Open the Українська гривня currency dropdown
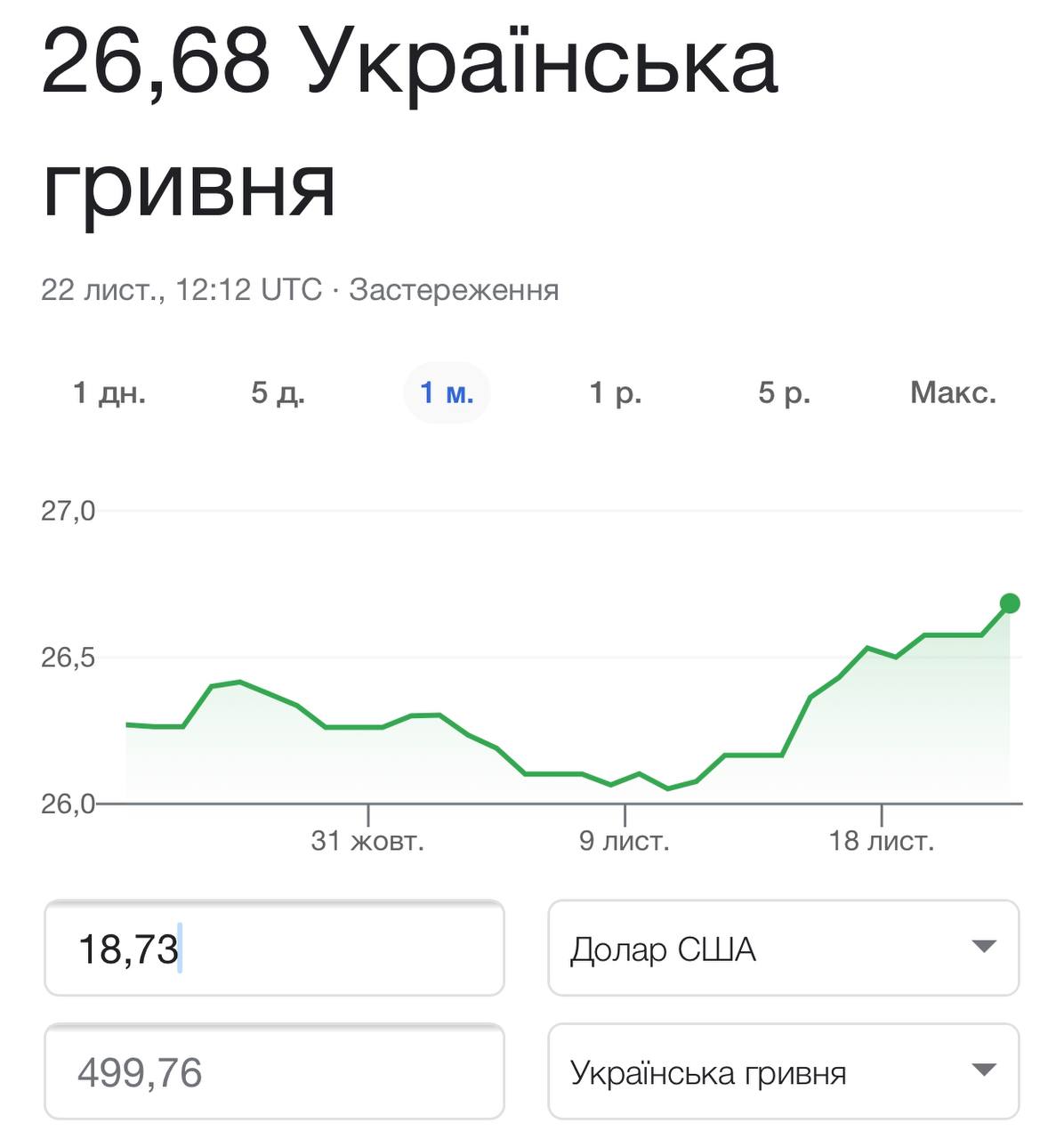1064x1139 pixels. click(783, 1071)
